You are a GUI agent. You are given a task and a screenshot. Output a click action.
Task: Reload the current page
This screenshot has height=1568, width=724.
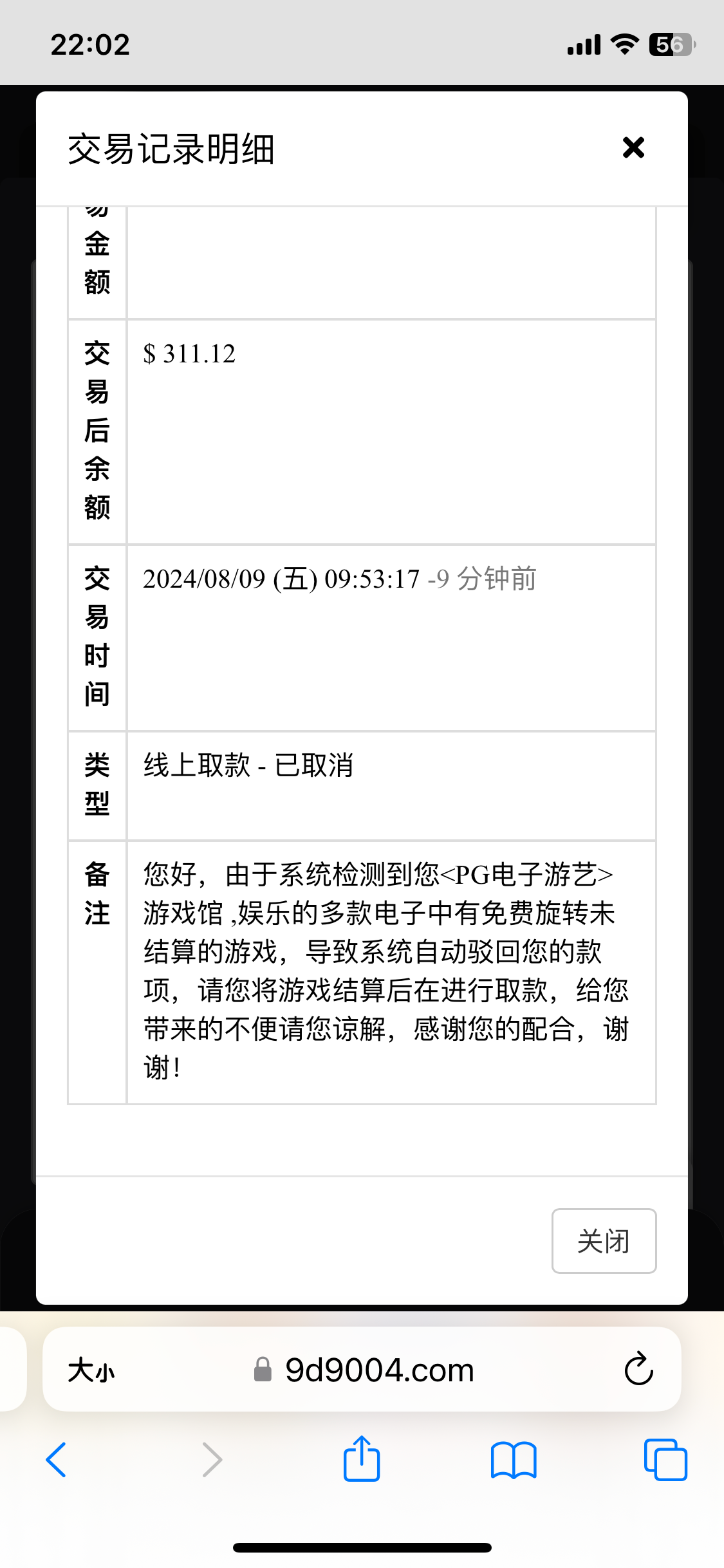638,1368
